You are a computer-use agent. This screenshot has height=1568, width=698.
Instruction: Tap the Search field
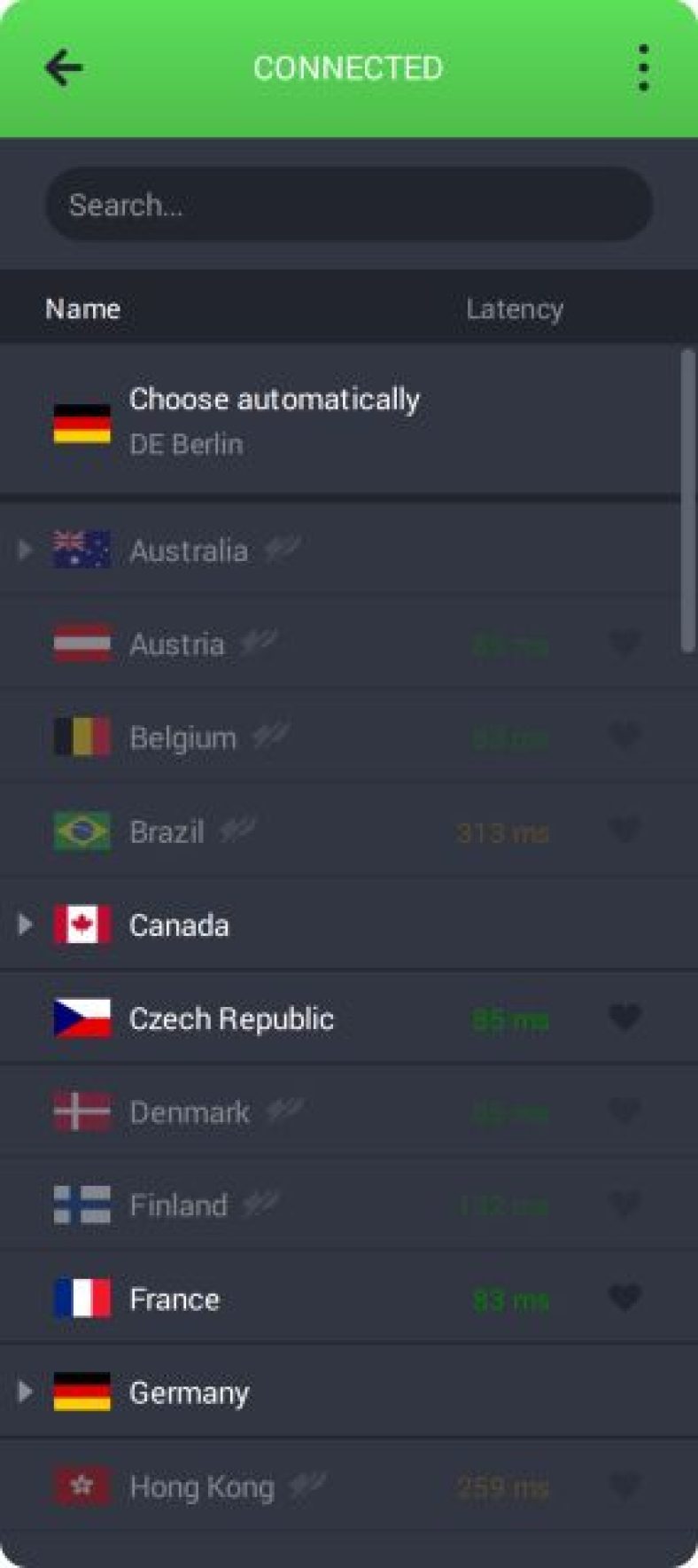coord(348,205)
